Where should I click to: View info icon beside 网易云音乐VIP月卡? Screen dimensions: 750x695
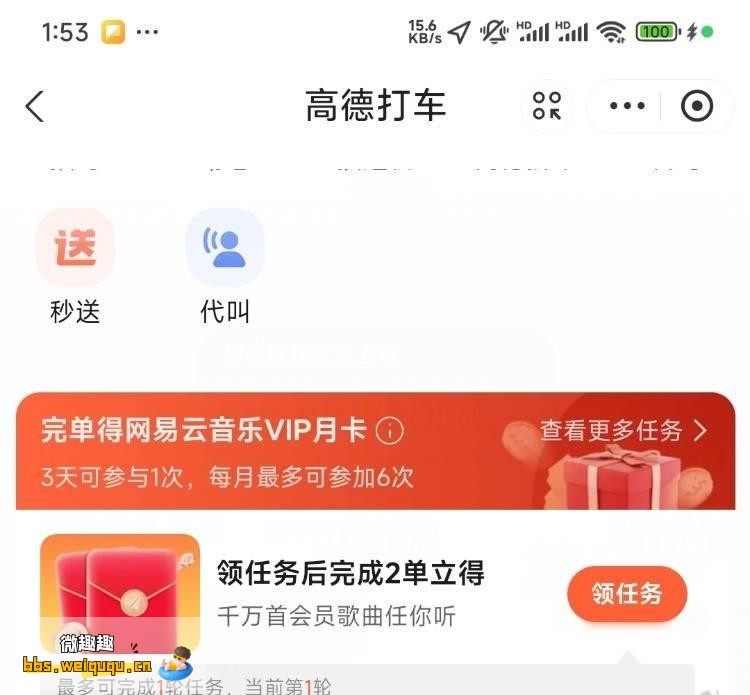pyautogui.click(x=389, y=431)
